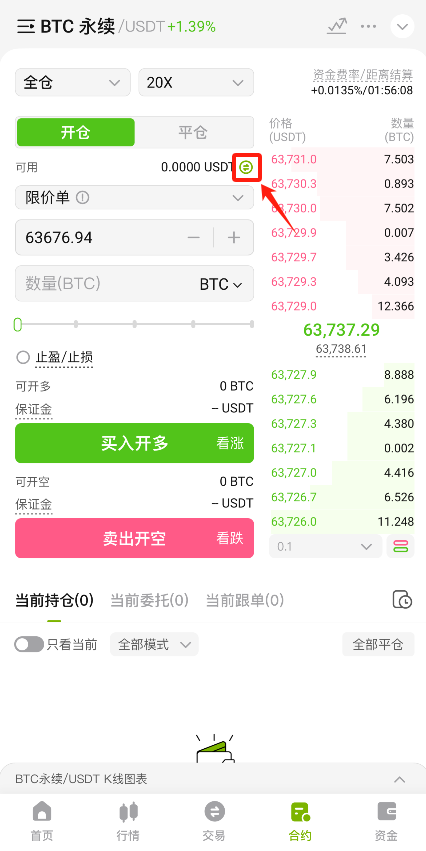Screen dimensions: 426x851
Task: Increase price with the plus stepper
Action: [x=234, y=238]
